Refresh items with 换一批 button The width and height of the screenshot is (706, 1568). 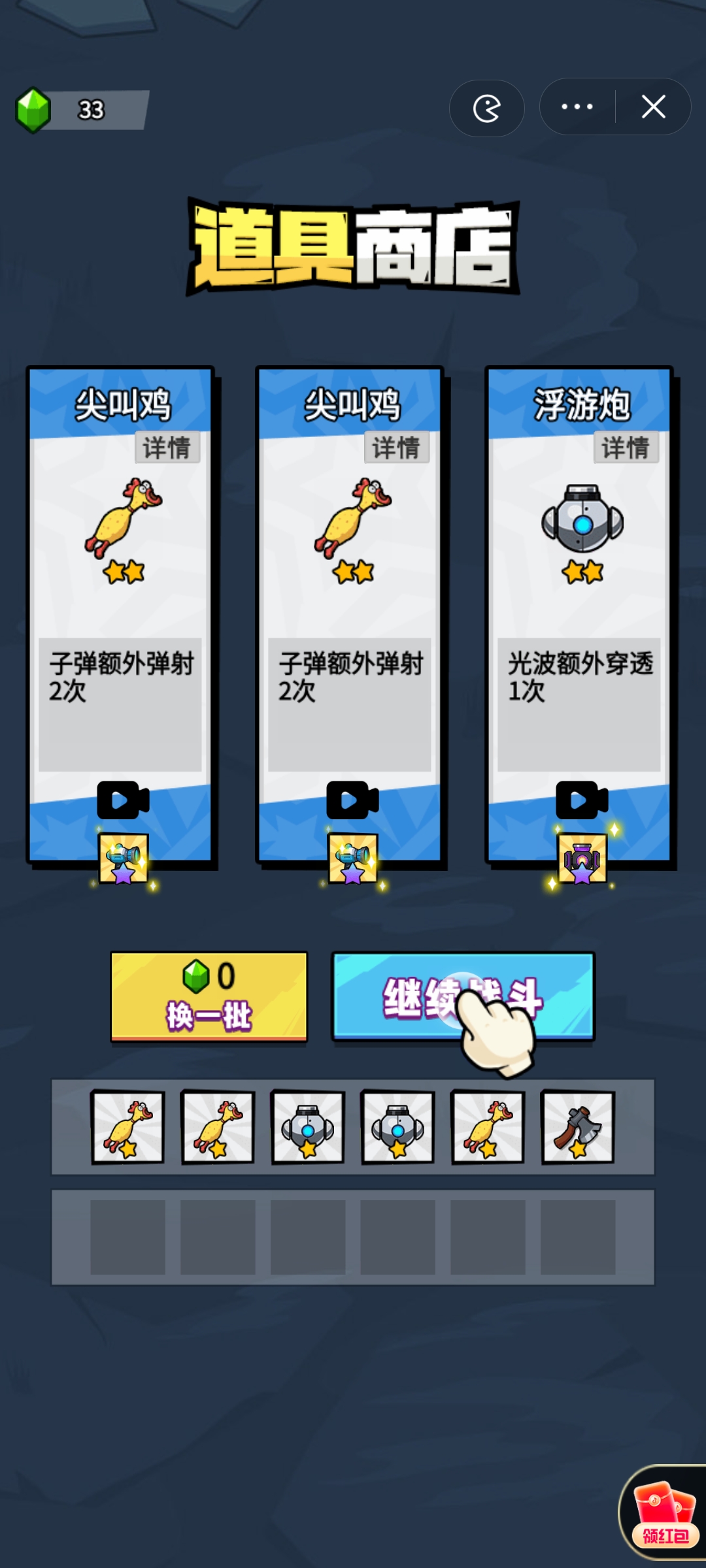click(209, 996)
